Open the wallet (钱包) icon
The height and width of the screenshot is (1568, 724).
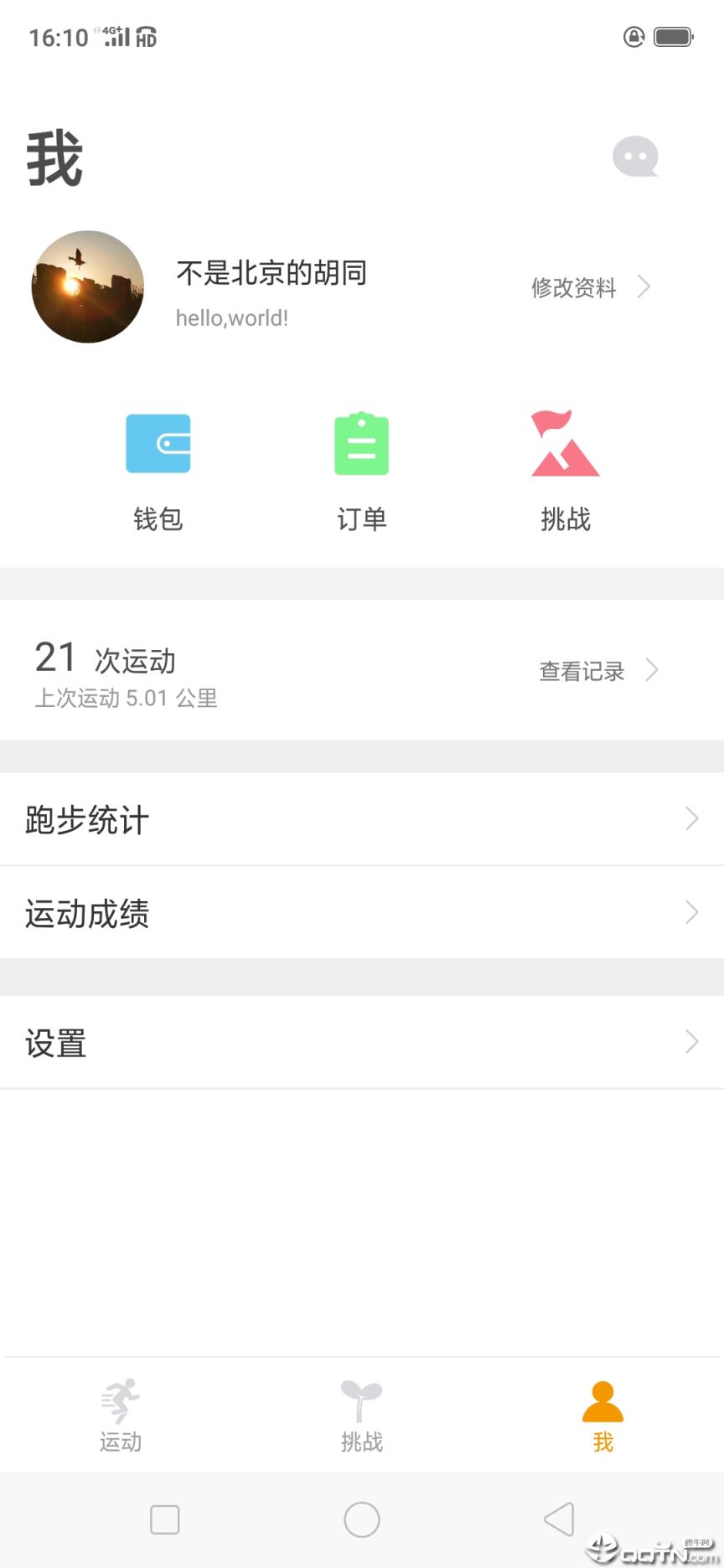pos(158,443)
